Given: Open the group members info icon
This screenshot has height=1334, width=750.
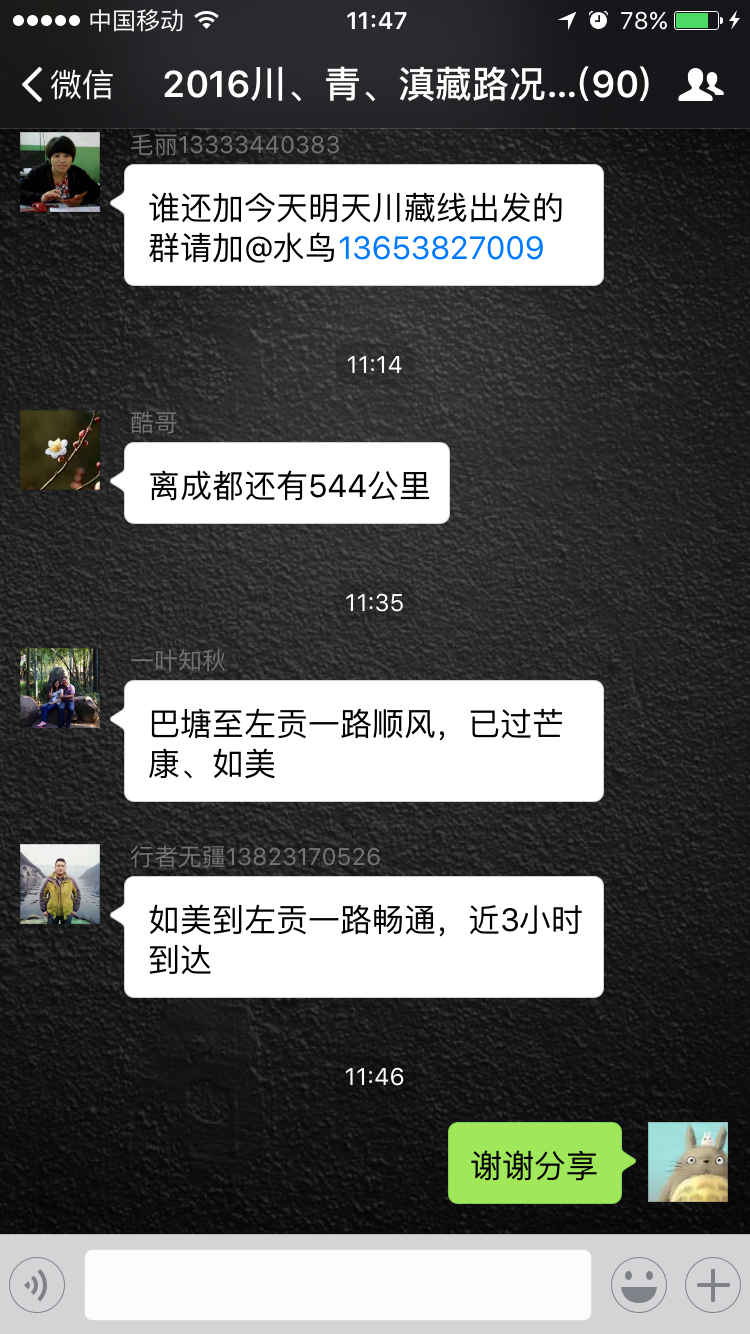Looking at the screenshot, I should (700, 85).
